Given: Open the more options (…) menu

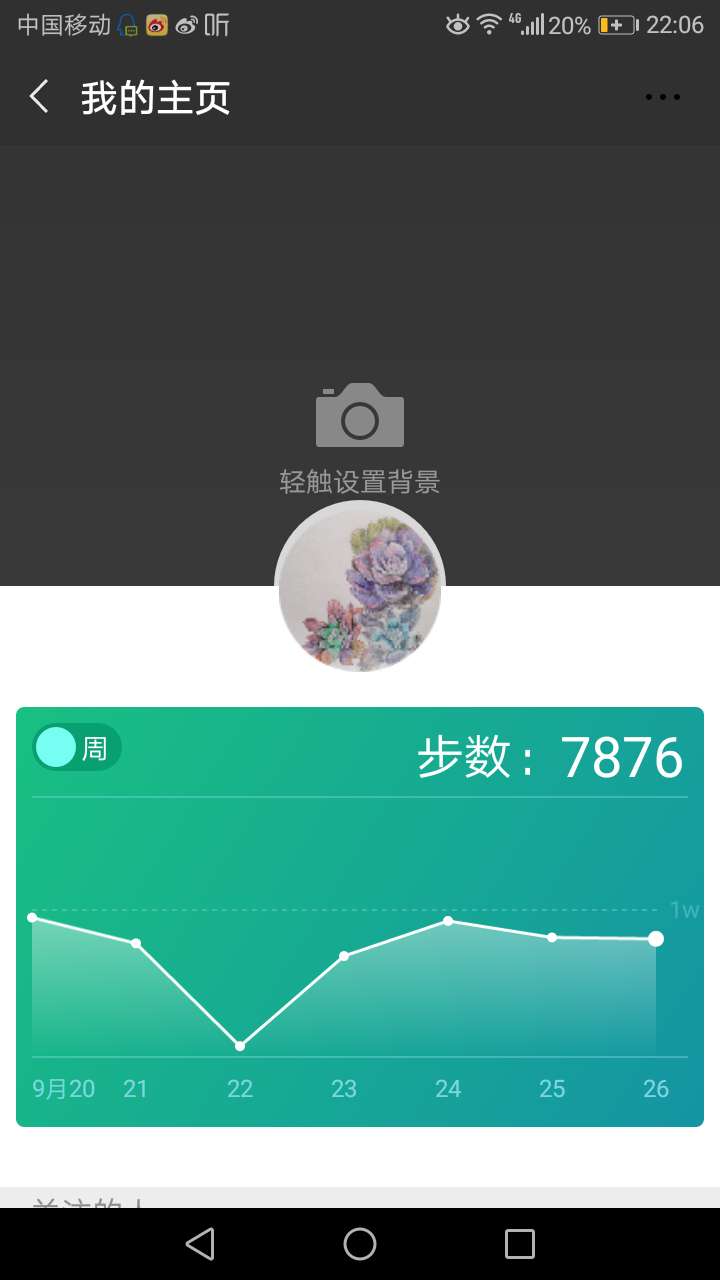Looking at the screenshot, I should click(x=662, y=96).
